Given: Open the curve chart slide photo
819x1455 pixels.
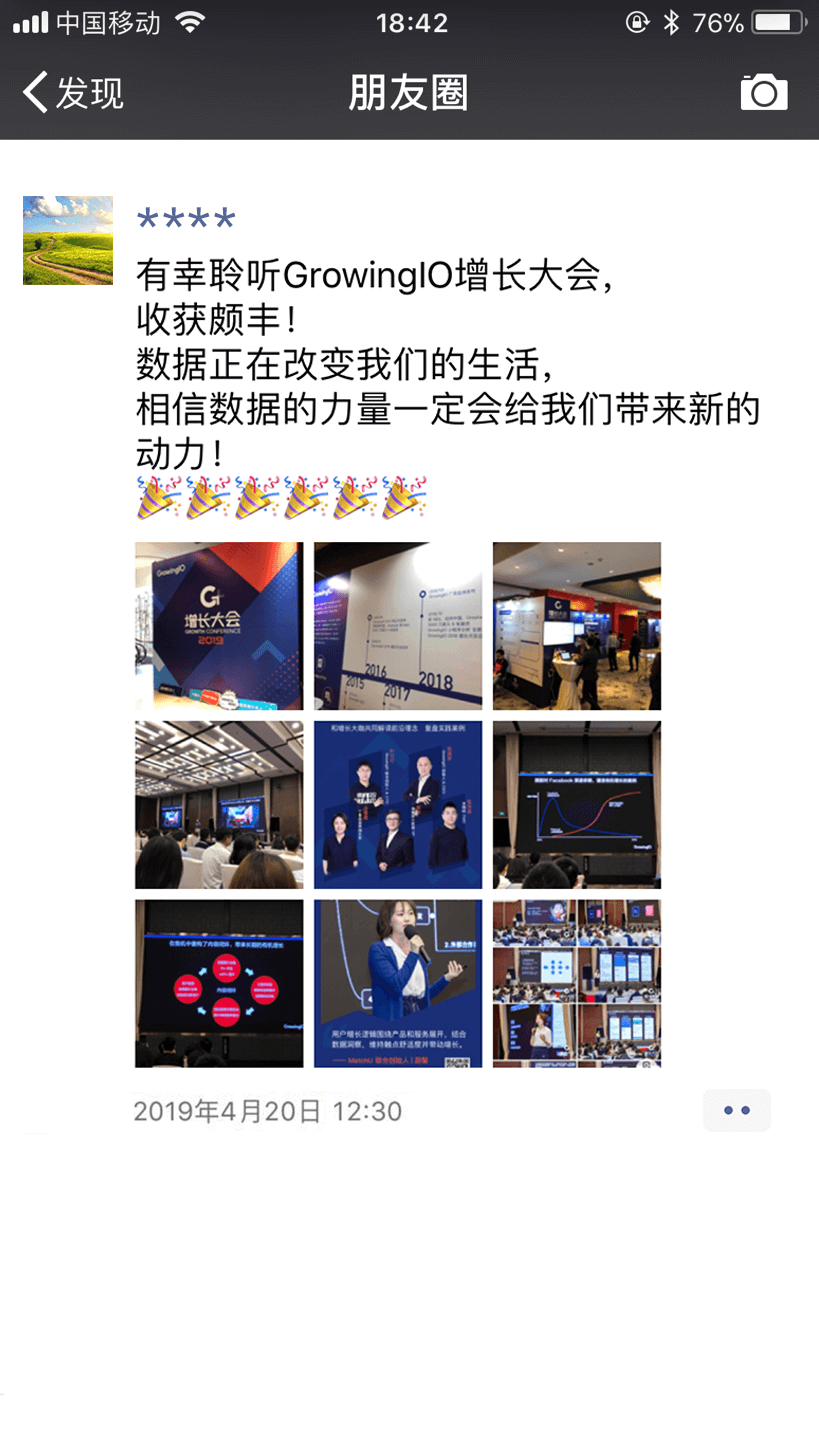Looking at the screenshot, I should (x=577, y=805).
